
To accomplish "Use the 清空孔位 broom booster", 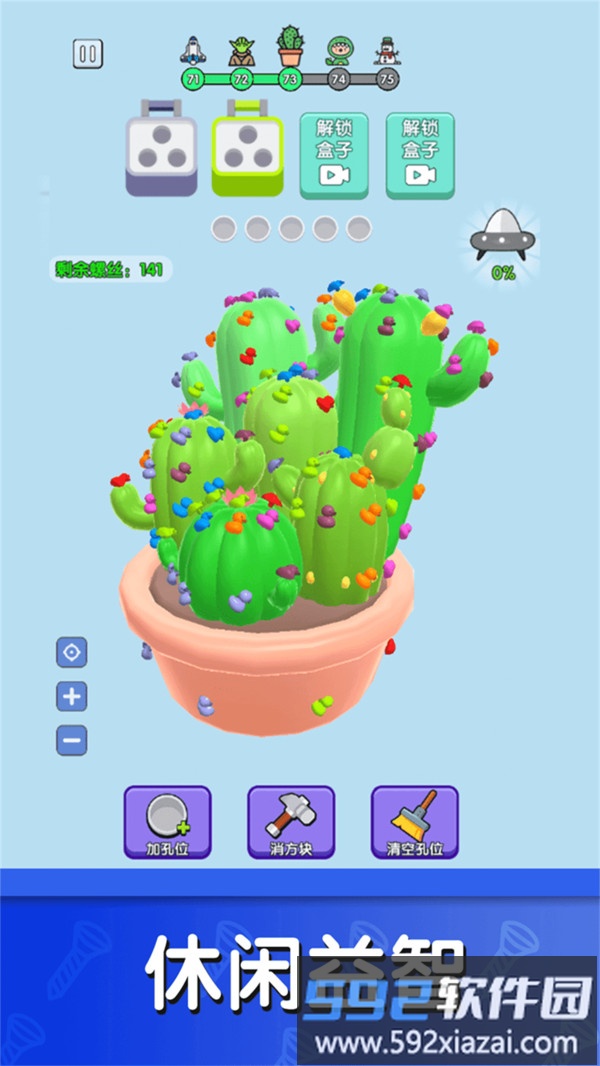I will 414,821.
